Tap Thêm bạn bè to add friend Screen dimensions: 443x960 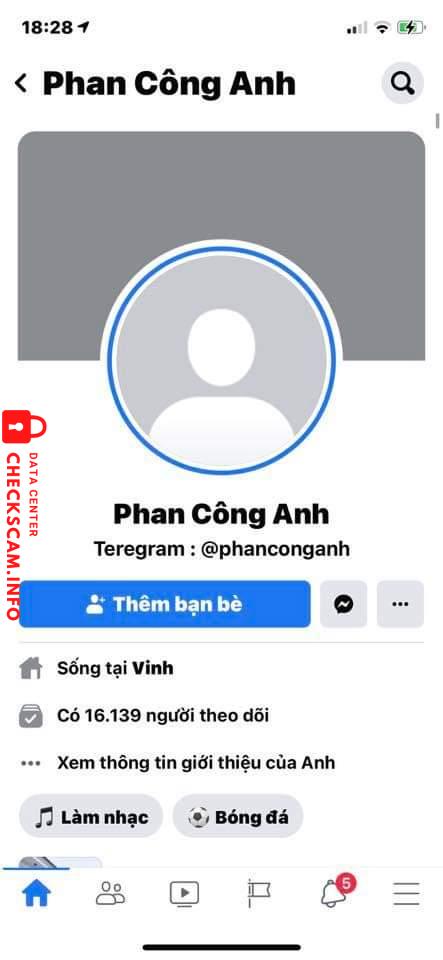[165, 604]
